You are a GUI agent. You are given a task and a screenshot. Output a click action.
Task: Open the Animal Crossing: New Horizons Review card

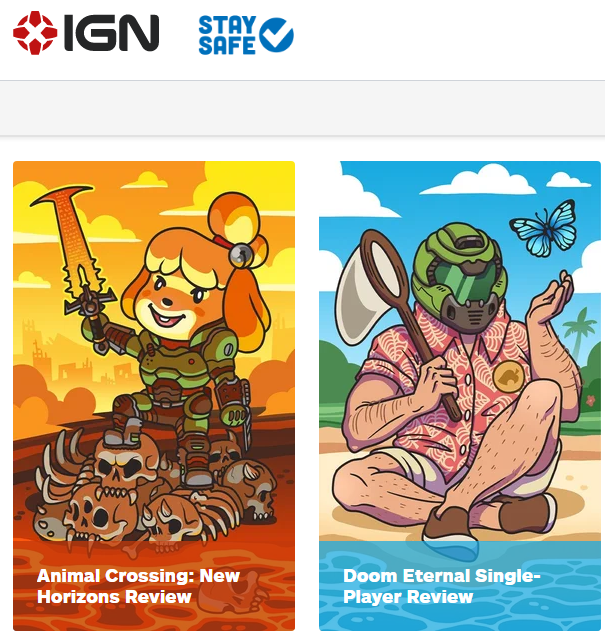tap(153, 395)
